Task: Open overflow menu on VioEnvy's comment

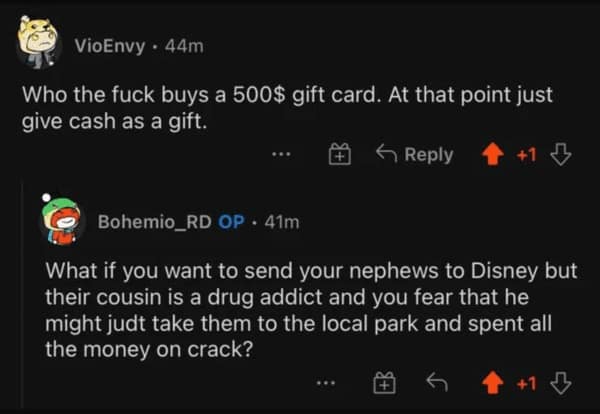Action: tap(283, 155)
